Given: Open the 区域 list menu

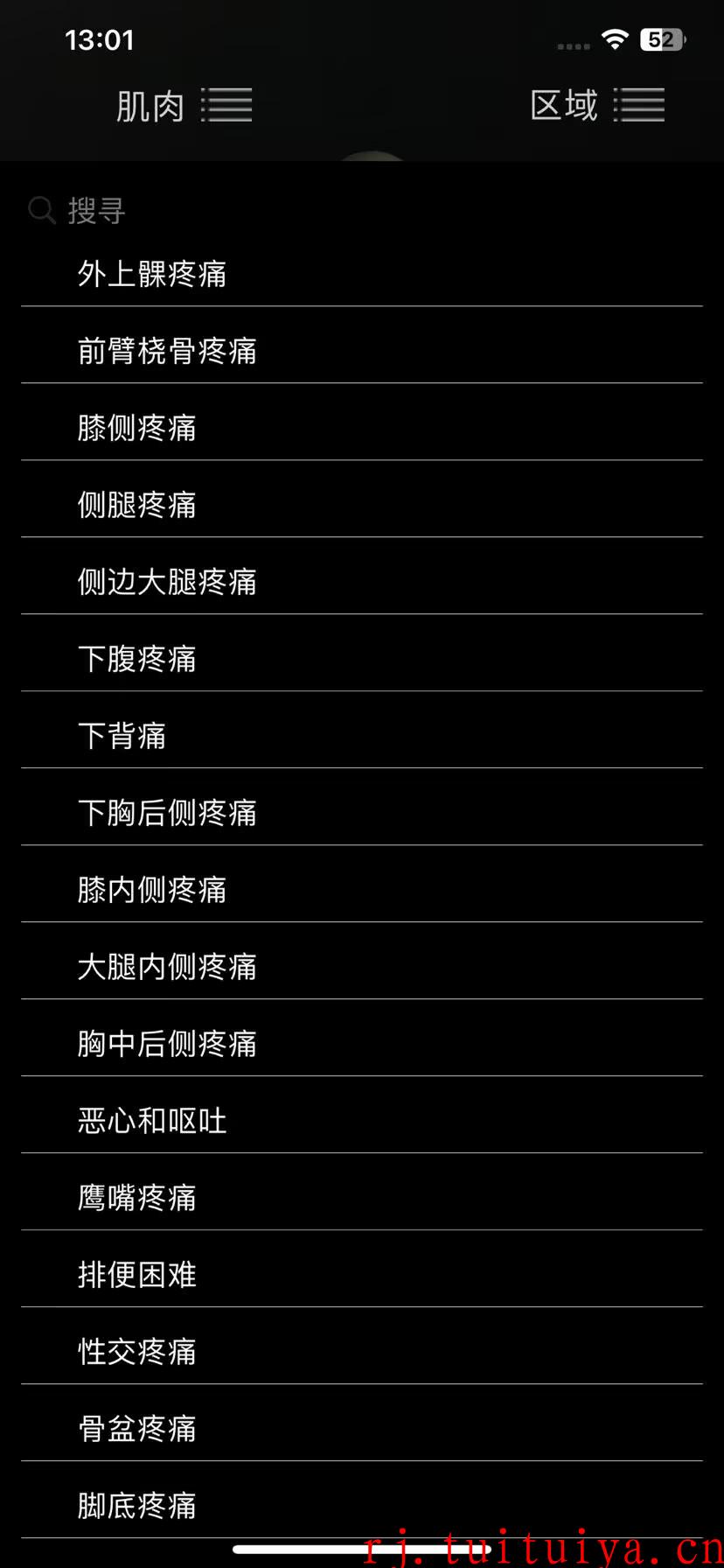Looking at the screenshot, I should pos(597,106).
